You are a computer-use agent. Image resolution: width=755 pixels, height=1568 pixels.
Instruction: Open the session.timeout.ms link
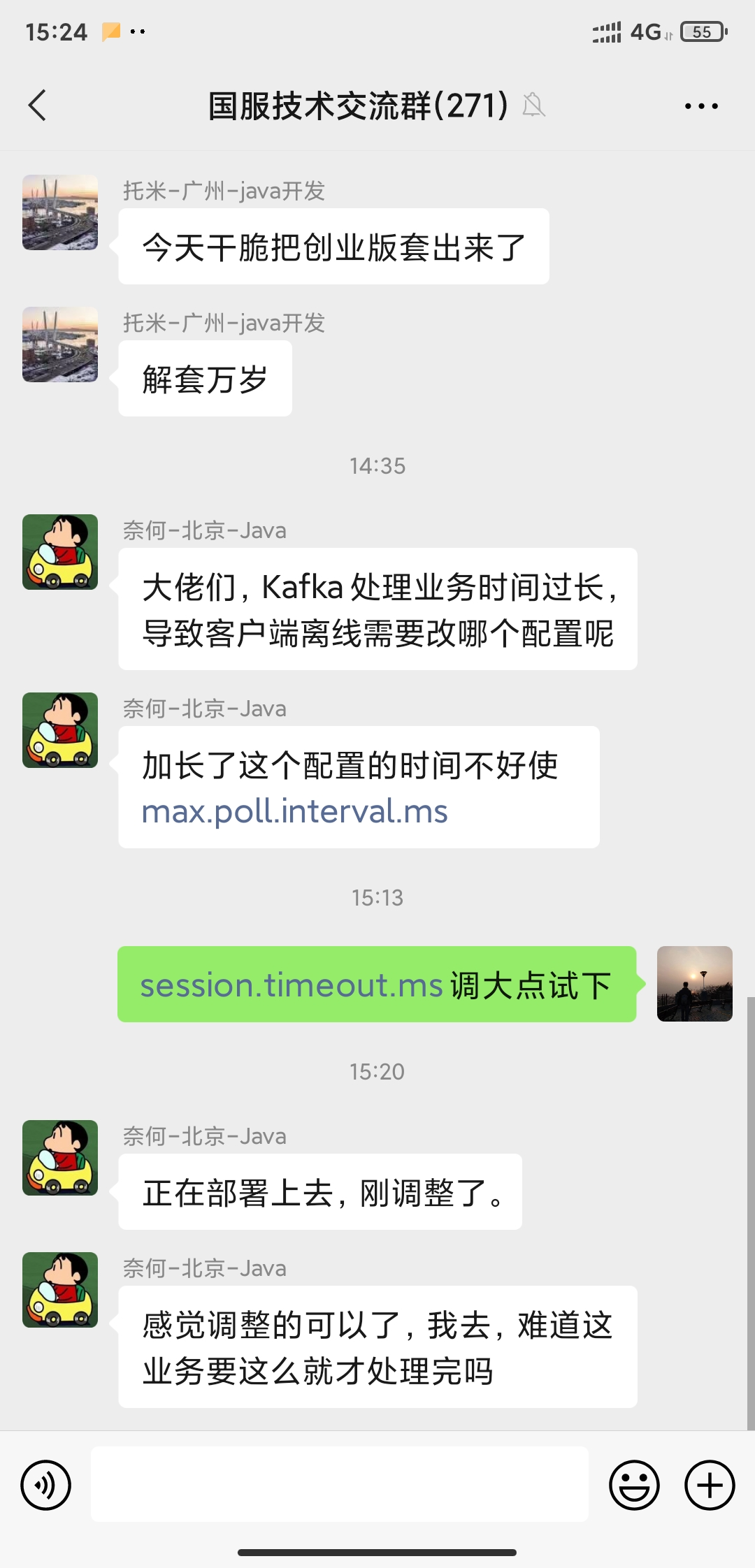click(x=292, y=985)
